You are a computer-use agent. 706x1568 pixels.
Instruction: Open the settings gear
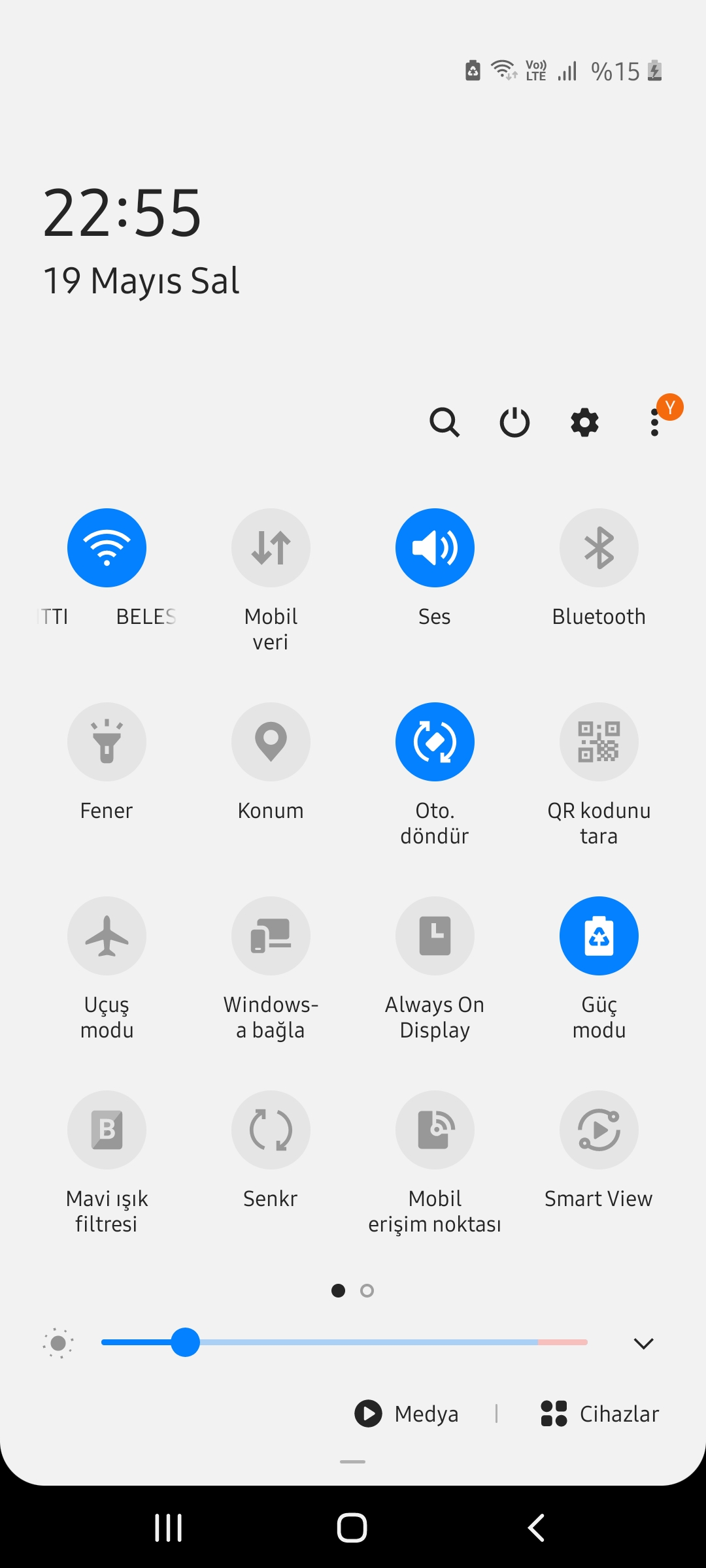tap(584, 423)
